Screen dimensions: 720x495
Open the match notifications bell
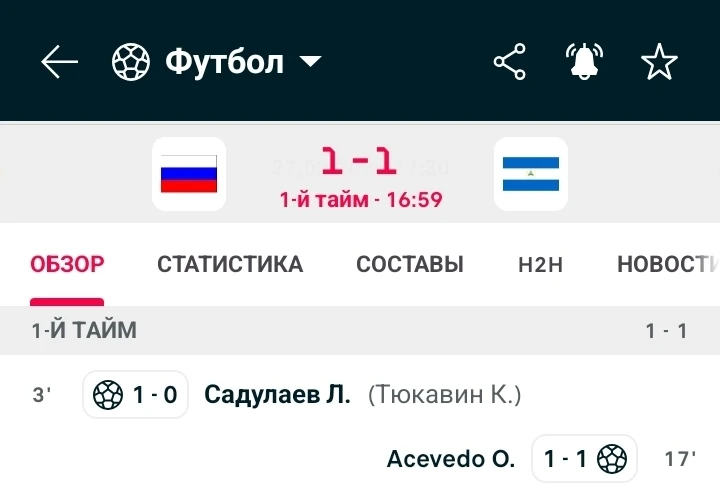point(584,63)
